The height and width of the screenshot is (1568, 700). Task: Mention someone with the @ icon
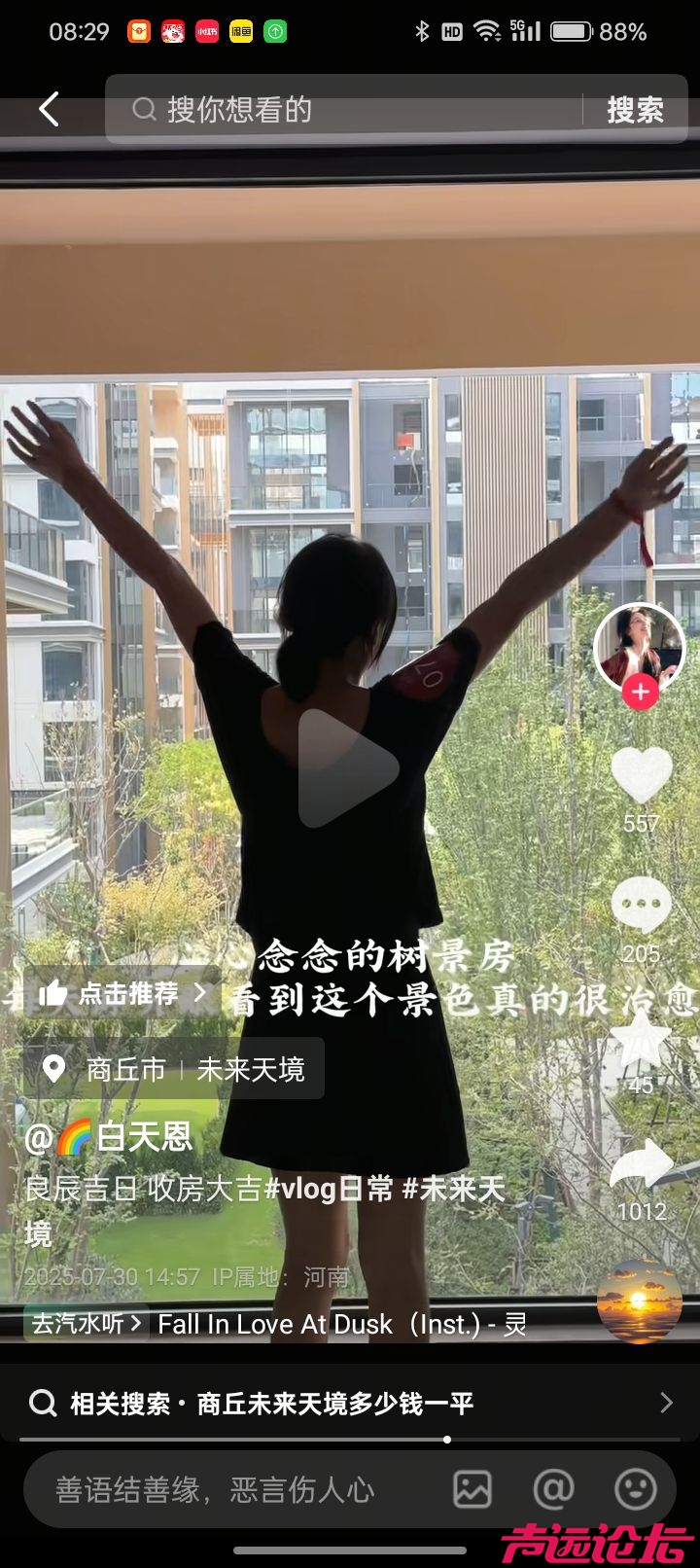pos(553,1489)
